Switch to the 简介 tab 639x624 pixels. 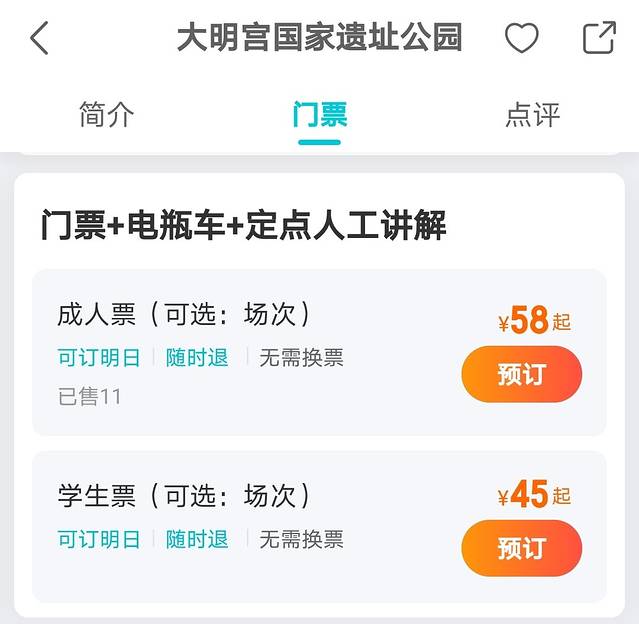pyautogui.click(x=106, y=115)
